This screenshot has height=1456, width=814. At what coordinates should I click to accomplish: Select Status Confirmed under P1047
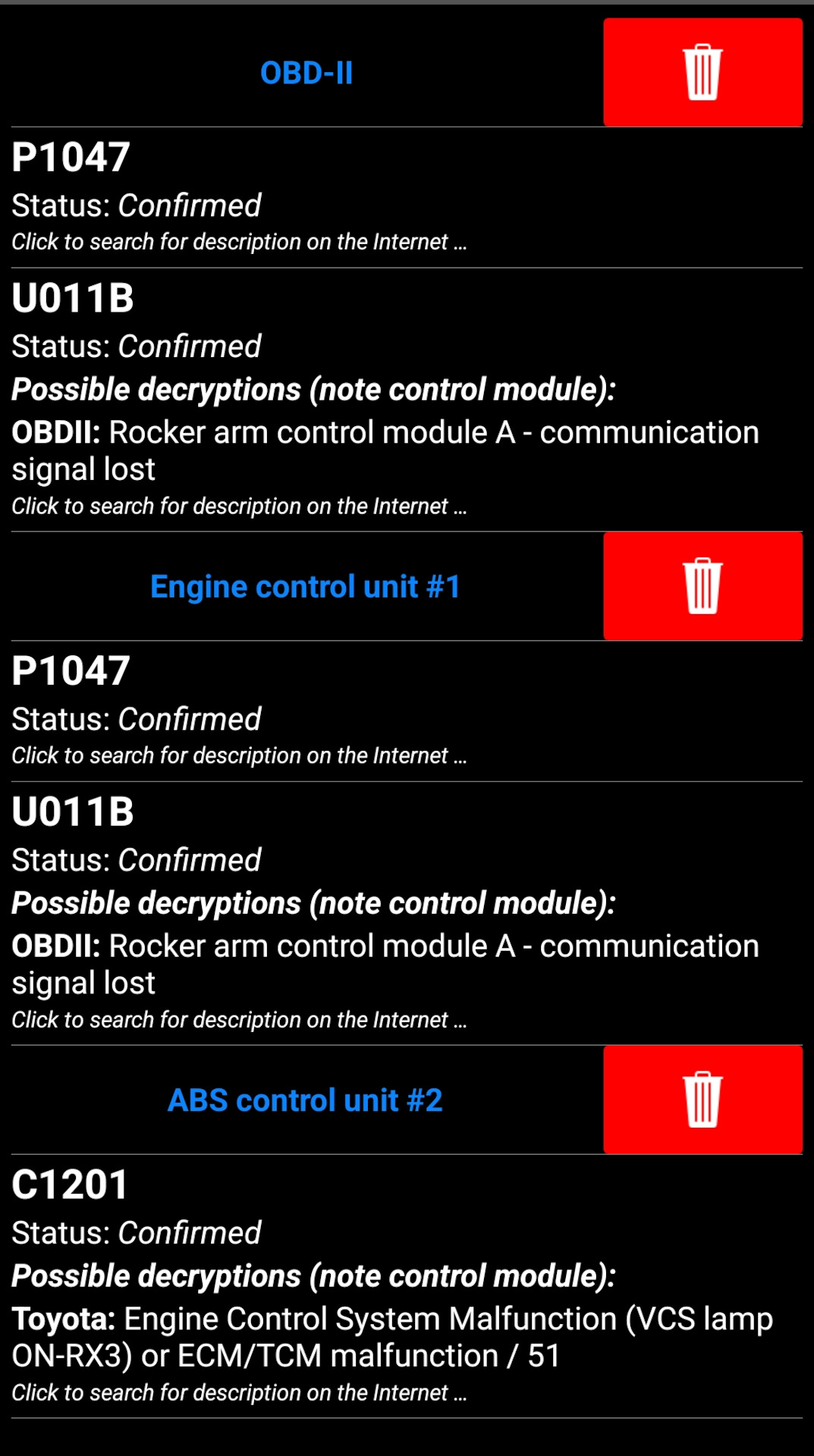tap(135, 205)
